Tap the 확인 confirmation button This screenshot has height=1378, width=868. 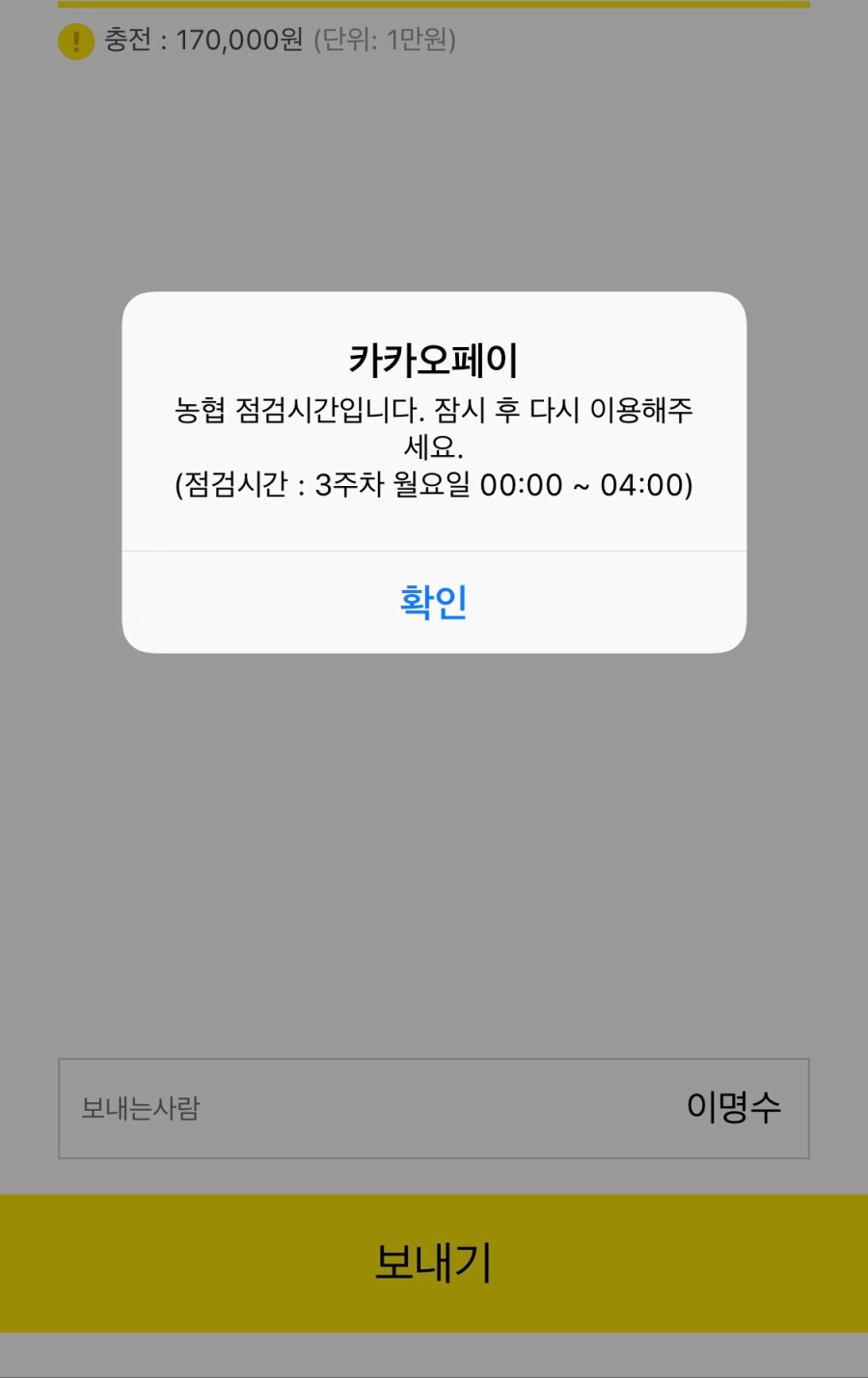[x=433, y=601]
